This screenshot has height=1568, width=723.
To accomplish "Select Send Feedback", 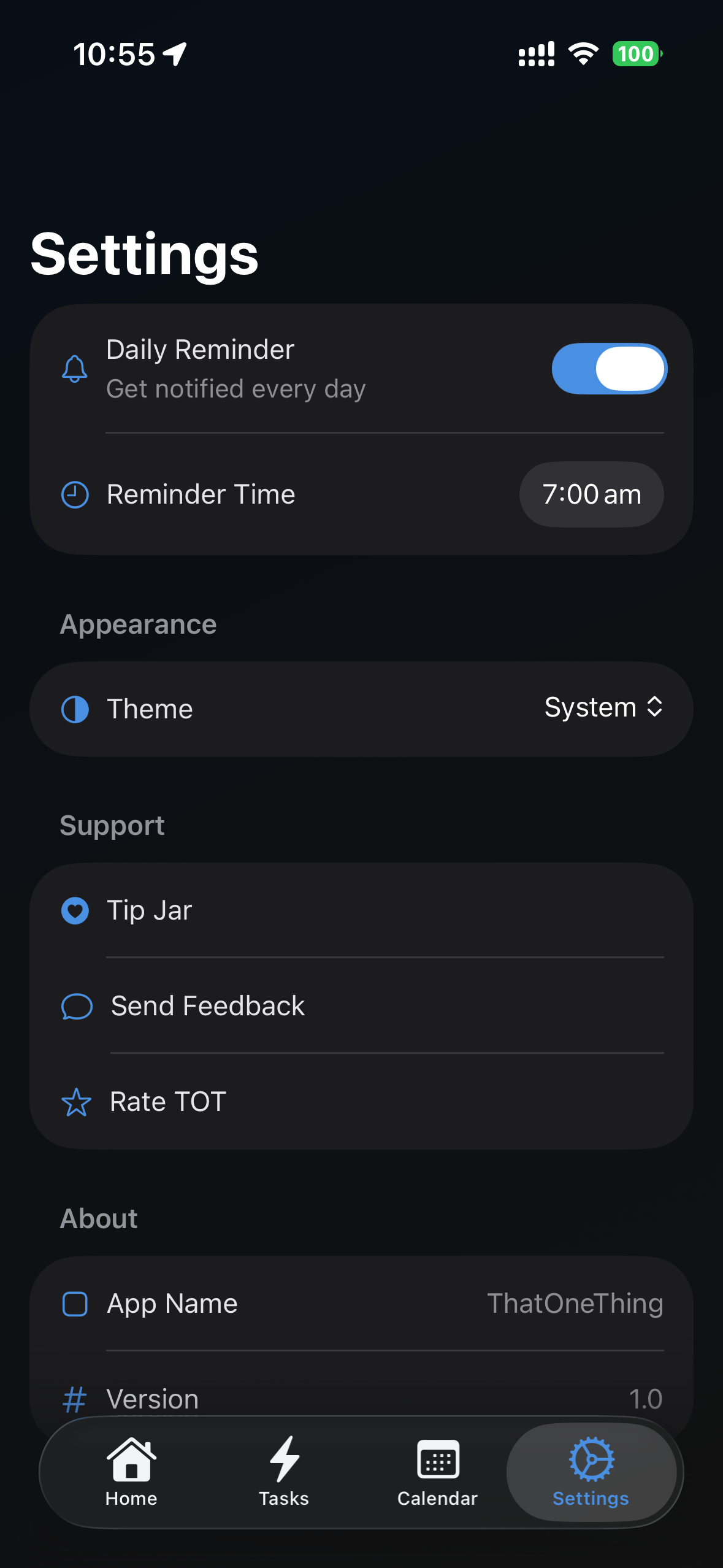I will (x=362, y=1006).
